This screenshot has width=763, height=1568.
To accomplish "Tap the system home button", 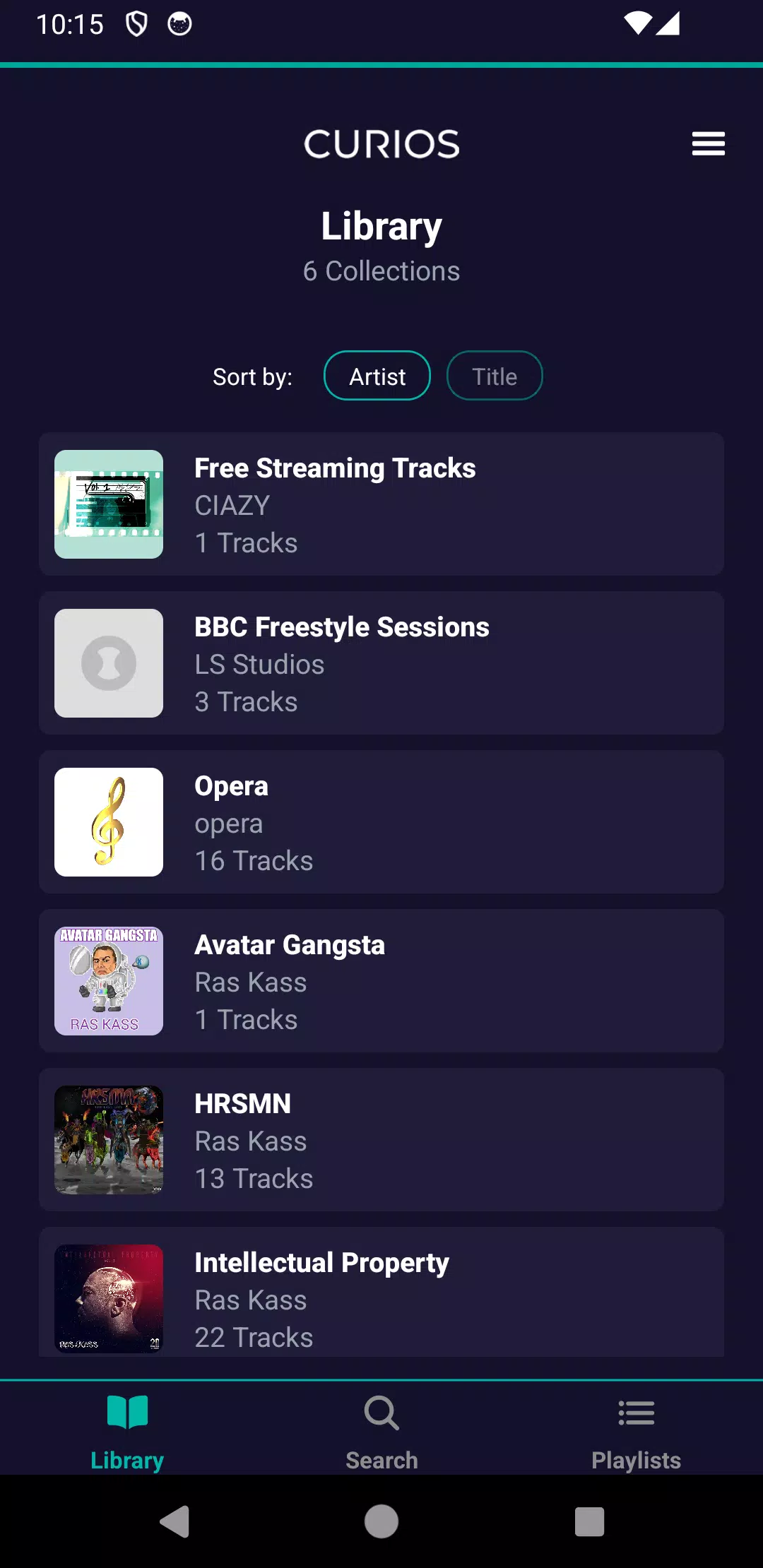I will (381, 1521).
